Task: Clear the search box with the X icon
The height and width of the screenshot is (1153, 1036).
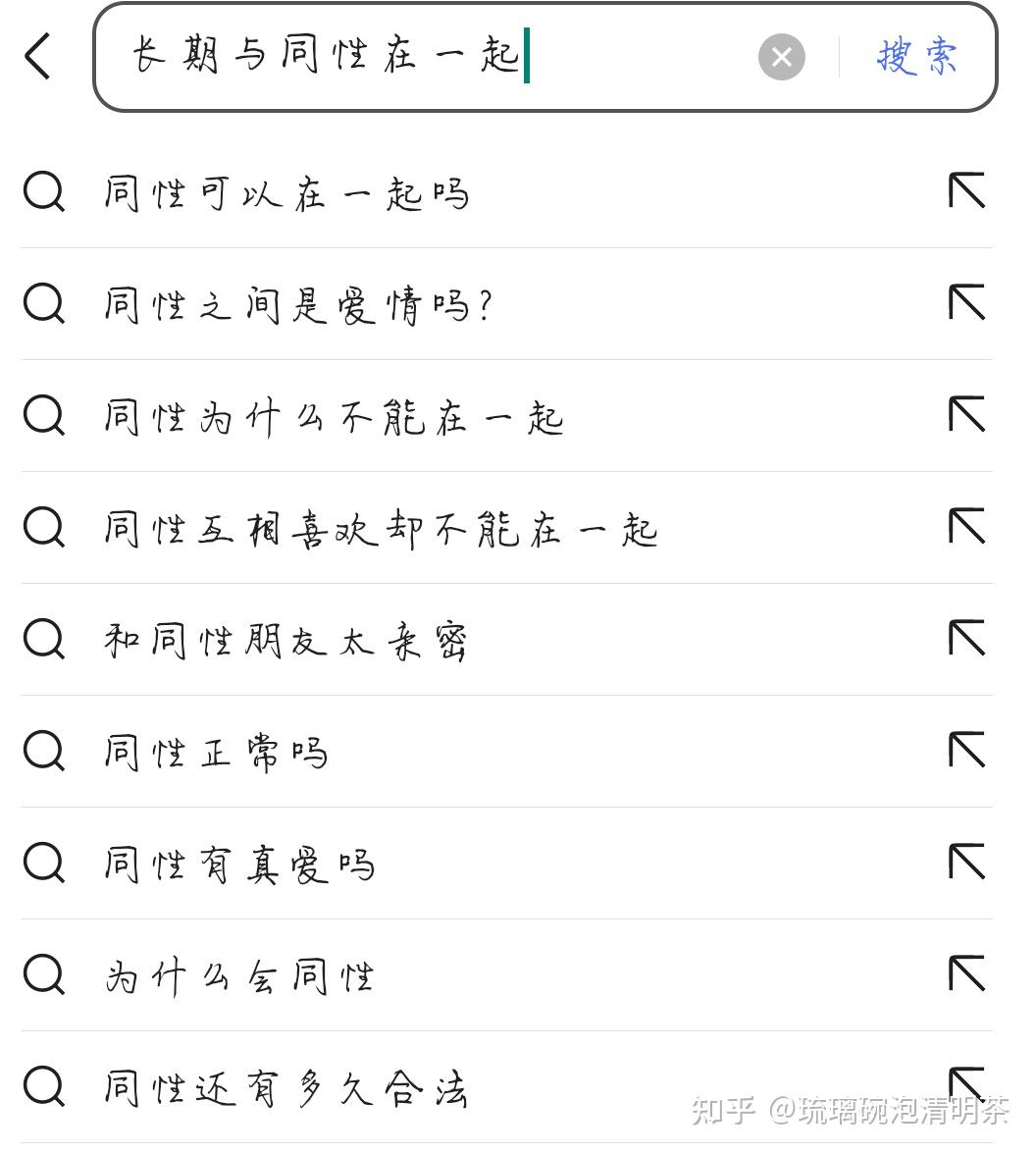Action: [781, 57]
